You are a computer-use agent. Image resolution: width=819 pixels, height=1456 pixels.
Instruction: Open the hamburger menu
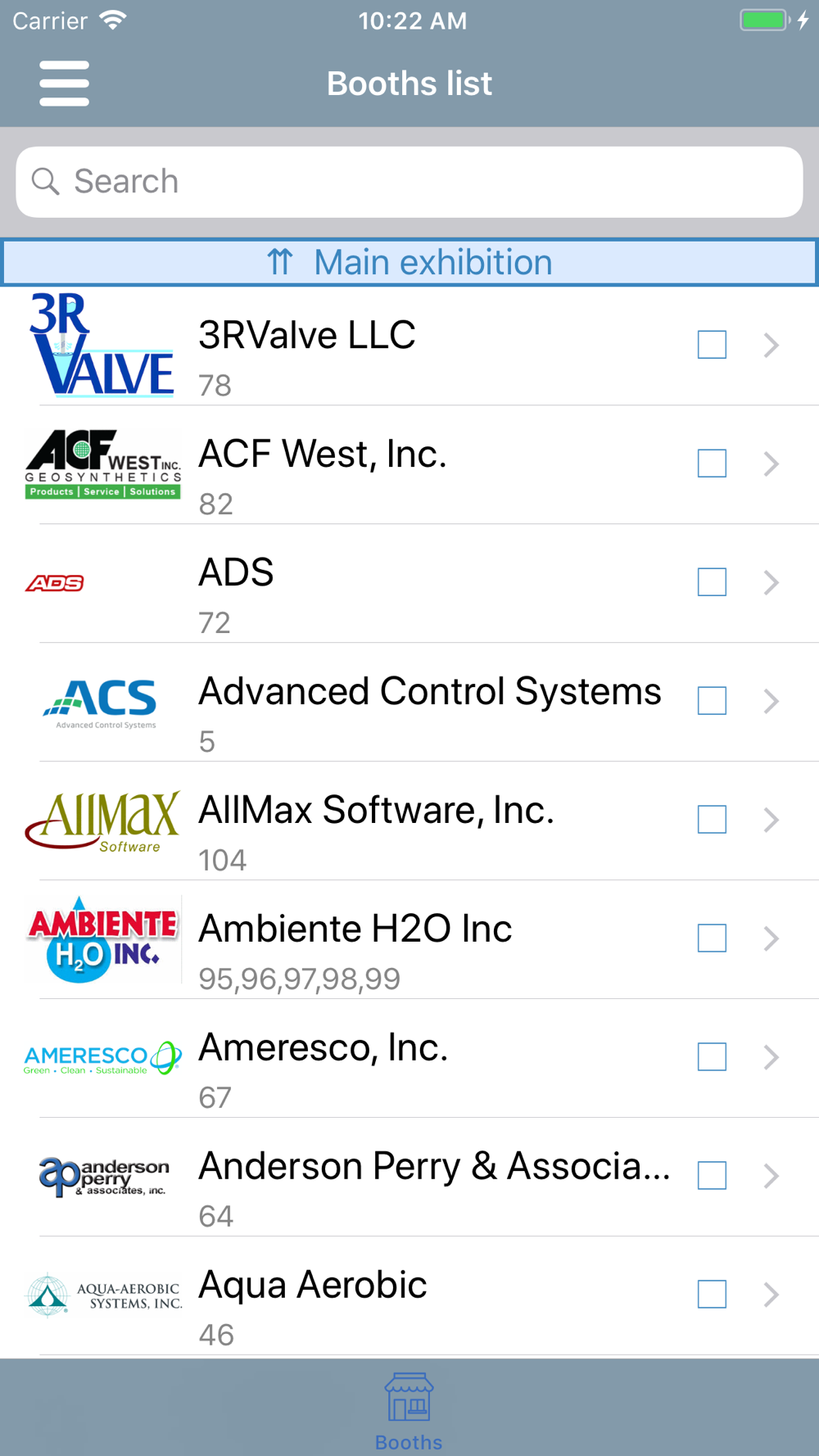pyautogui.click(x=64, y=83)
